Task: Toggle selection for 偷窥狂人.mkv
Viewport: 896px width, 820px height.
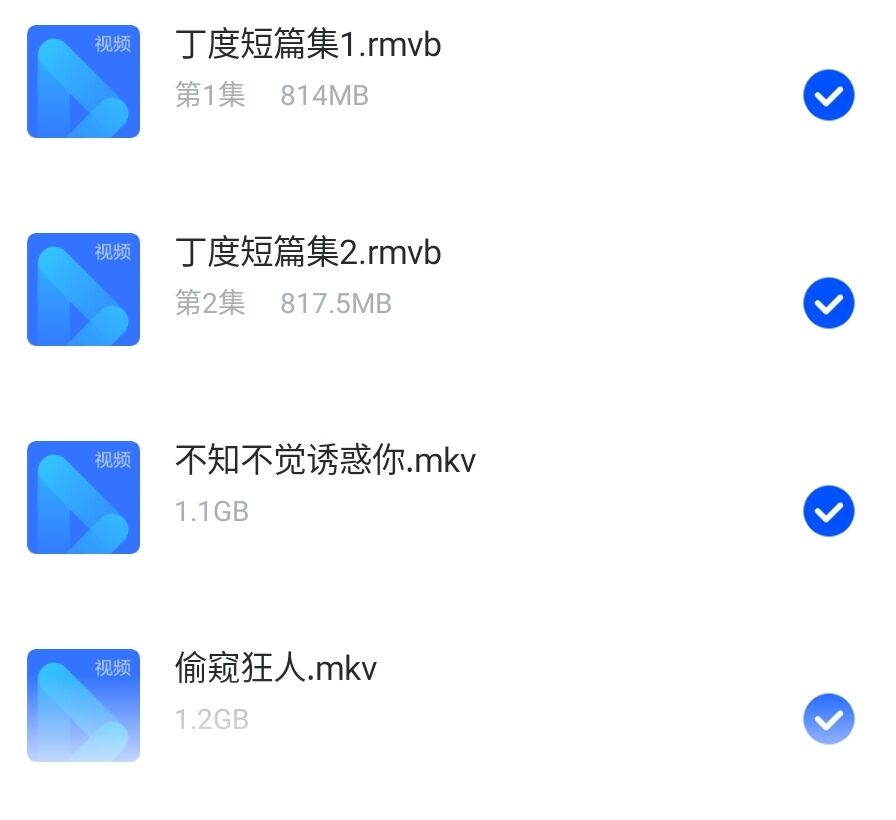Action: point(828,719)
